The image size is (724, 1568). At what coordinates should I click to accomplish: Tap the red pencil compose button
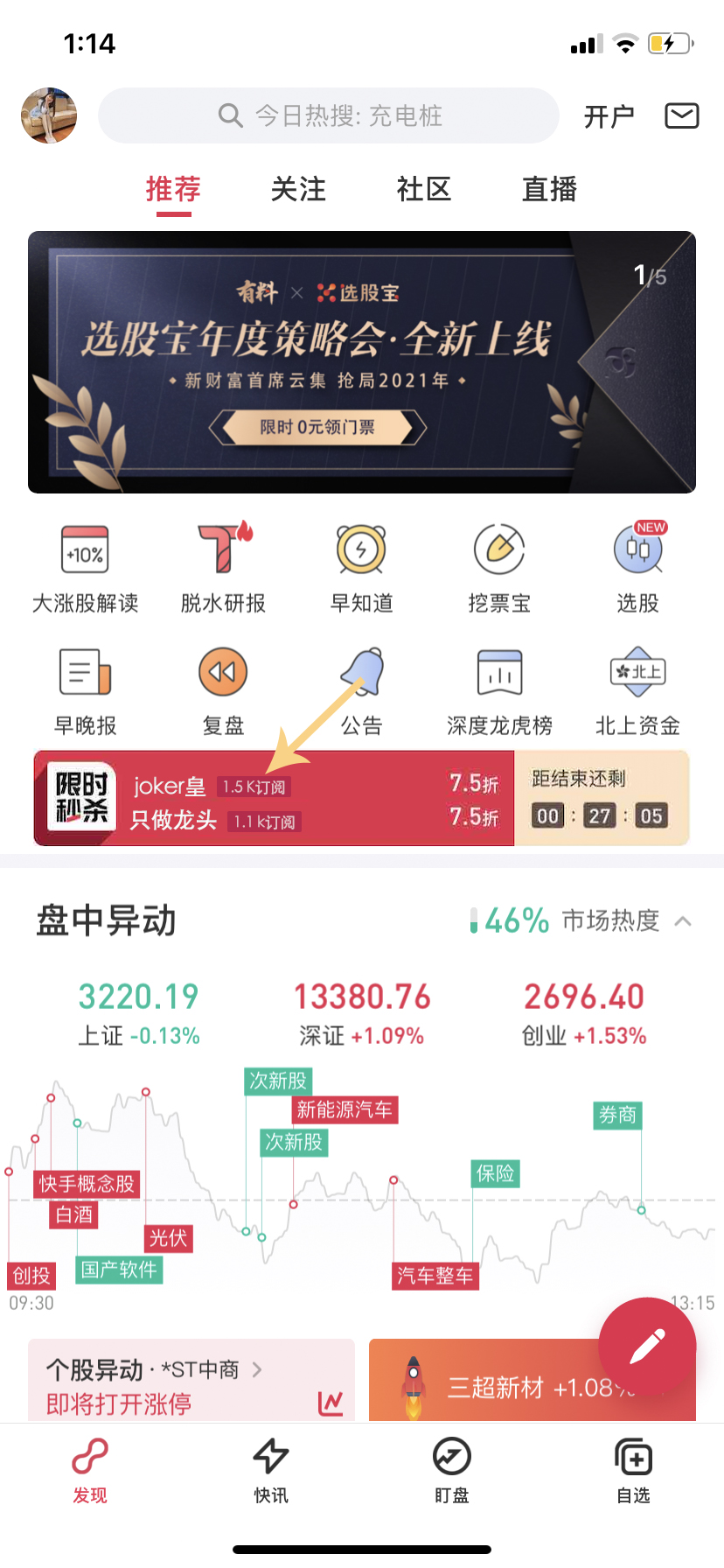click(647, 1346)
